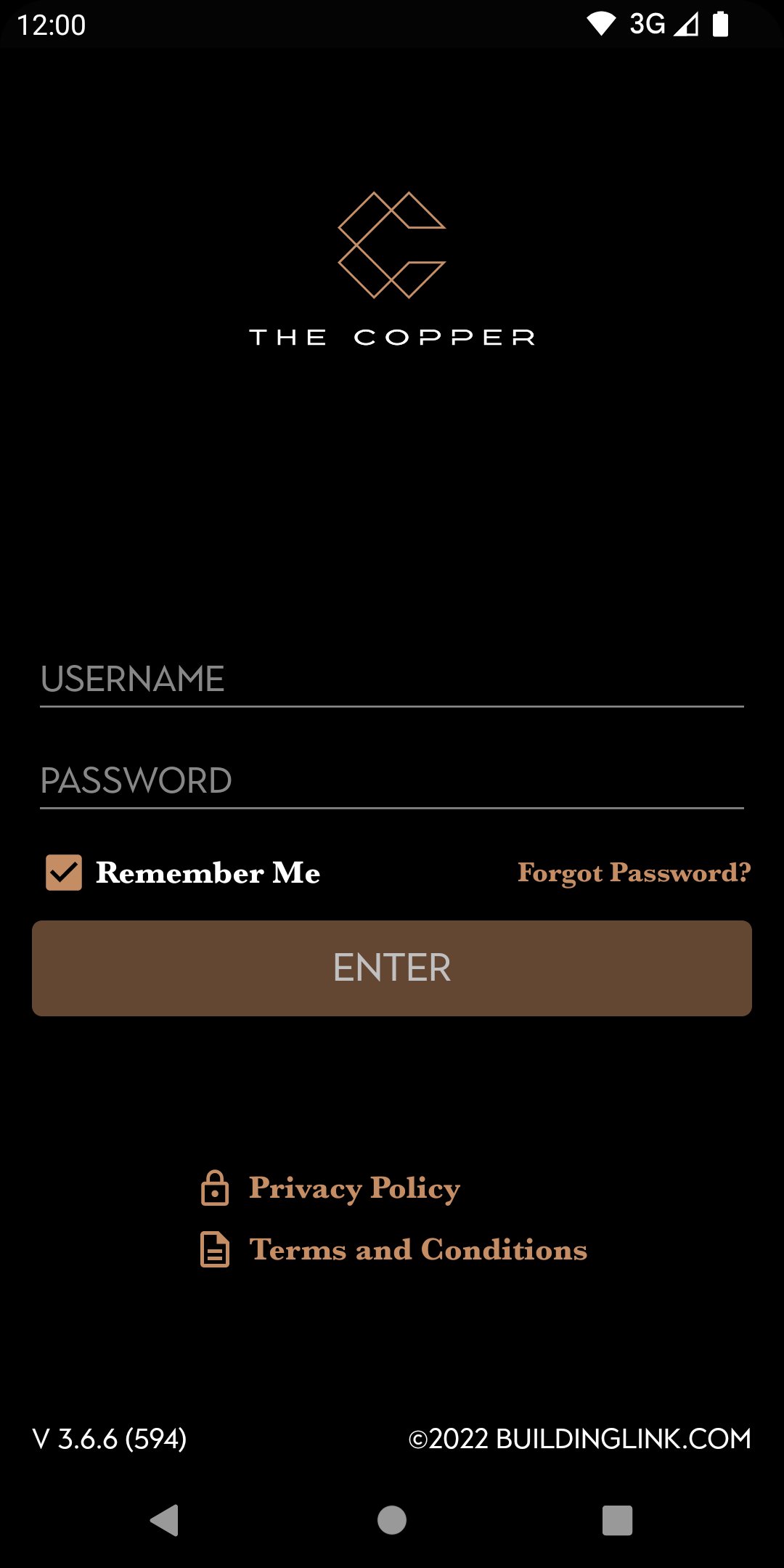Focus the USERNAME input field
Image resolution: width=784 pixels, height=1568 pixels.
click(392, 679)
